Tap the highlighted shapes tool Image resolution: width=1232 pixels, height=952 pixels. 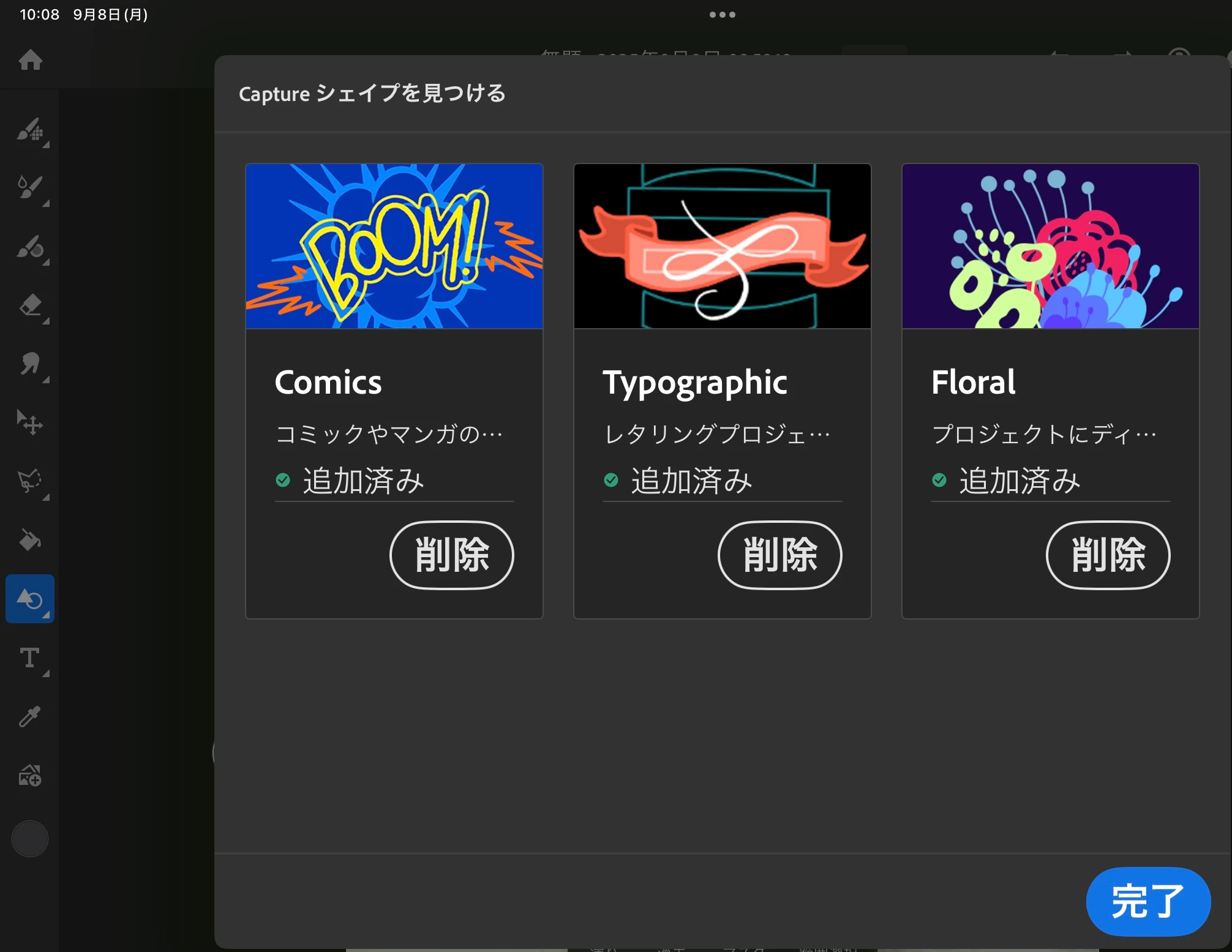pos(30,599)
